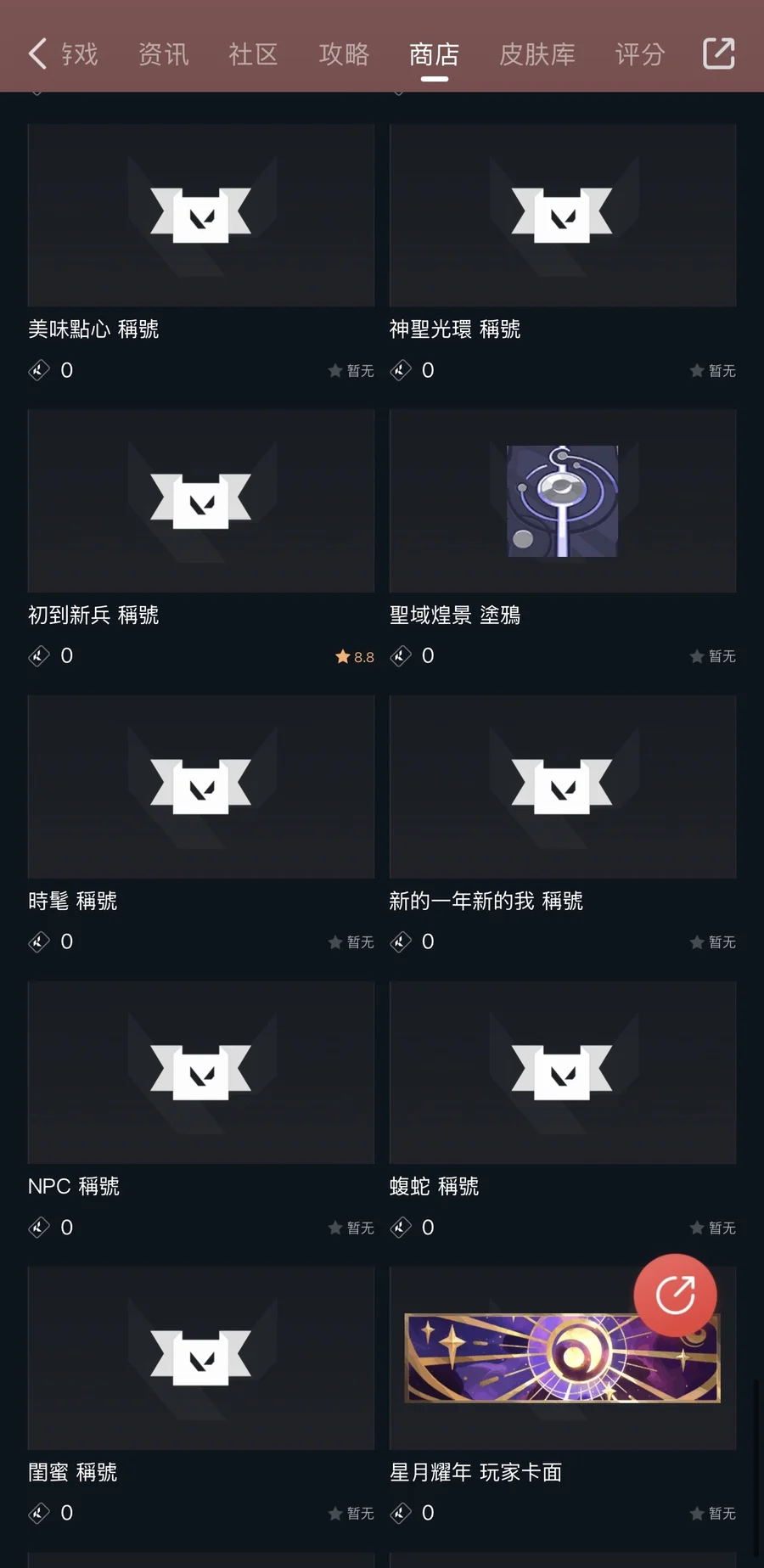Open the NPC 稱號 item
This screenshot has height=1568, width=764.
point(201,1073)
